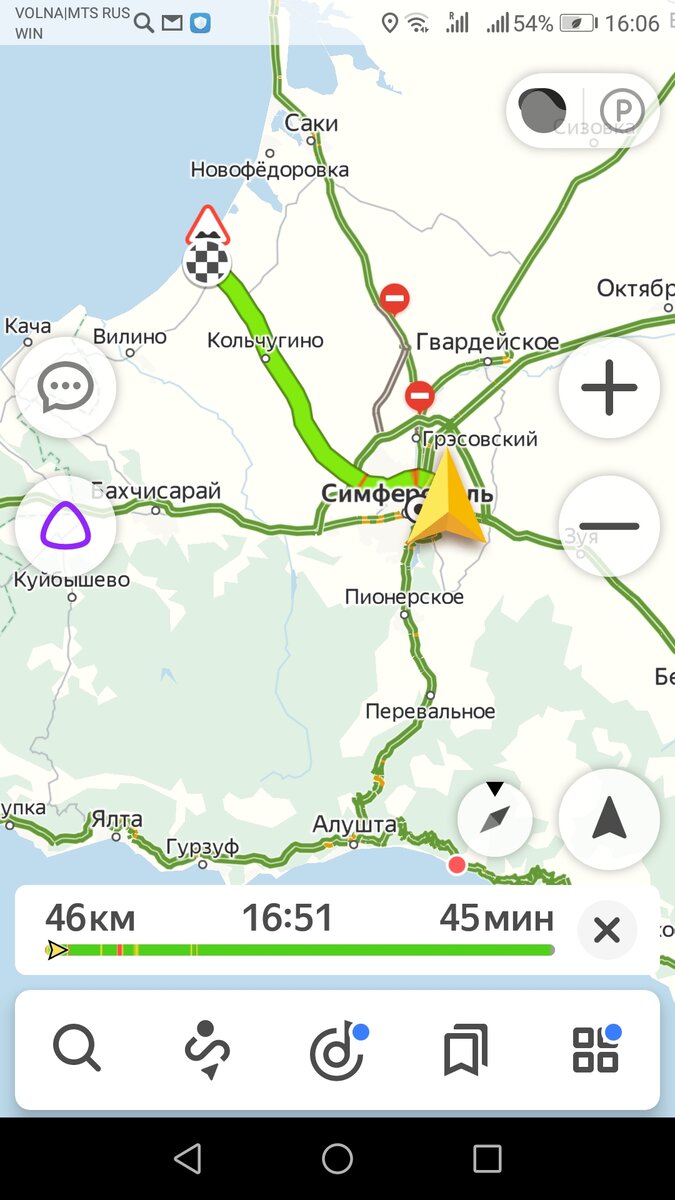Open the main menu grid icon
Image resolution: width=675 pixels, height=1200 pixels.
(596, 1049)
